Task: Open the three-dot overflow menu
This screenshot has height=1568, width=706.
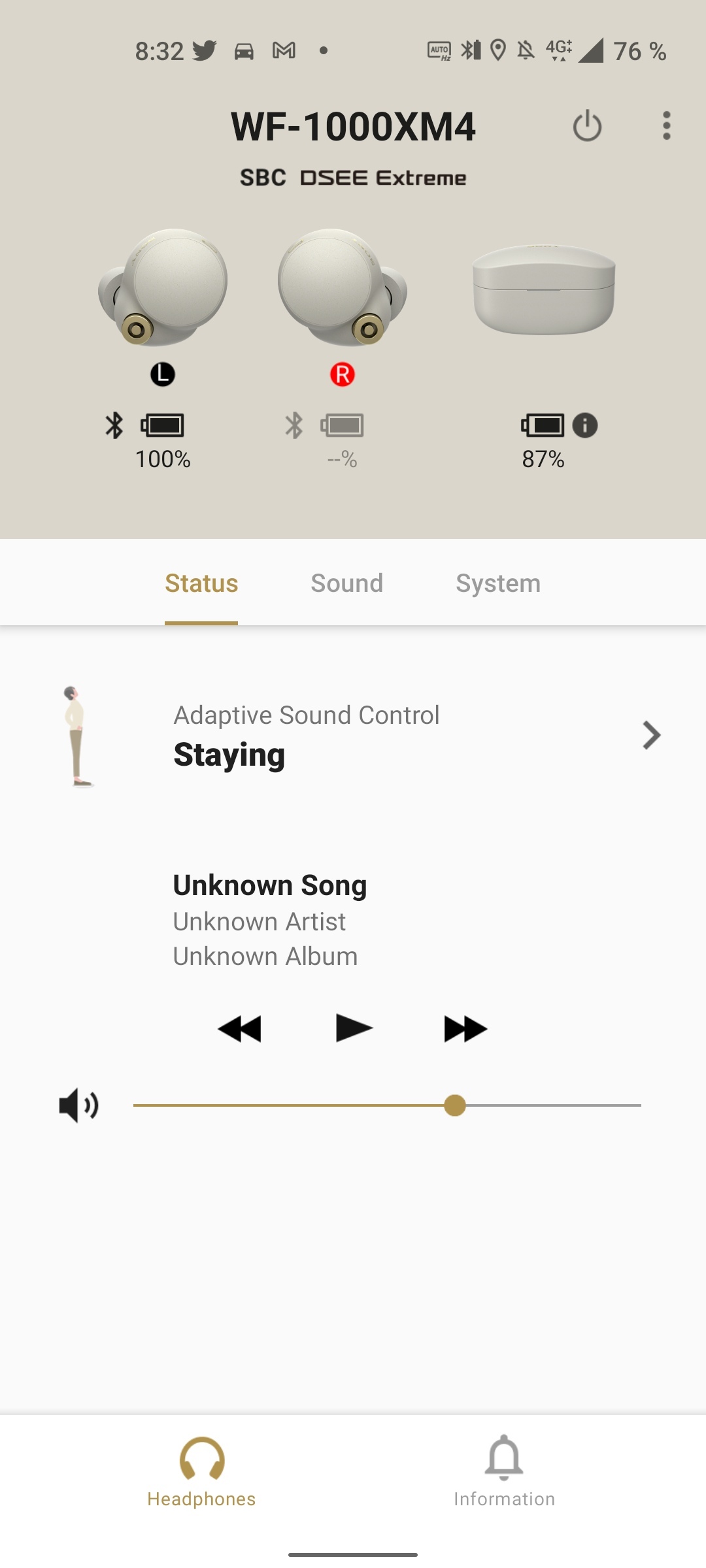Action: [666, 125]
